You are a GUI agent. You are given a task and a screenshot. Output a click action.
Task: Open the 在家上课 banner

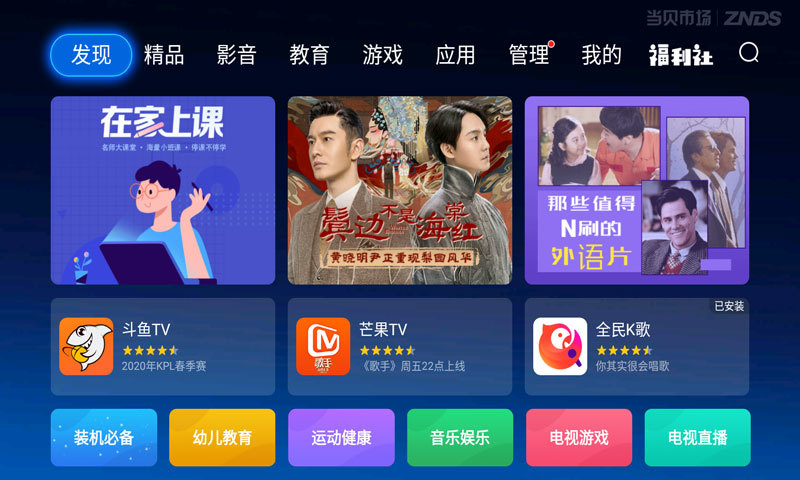point(163,190)
